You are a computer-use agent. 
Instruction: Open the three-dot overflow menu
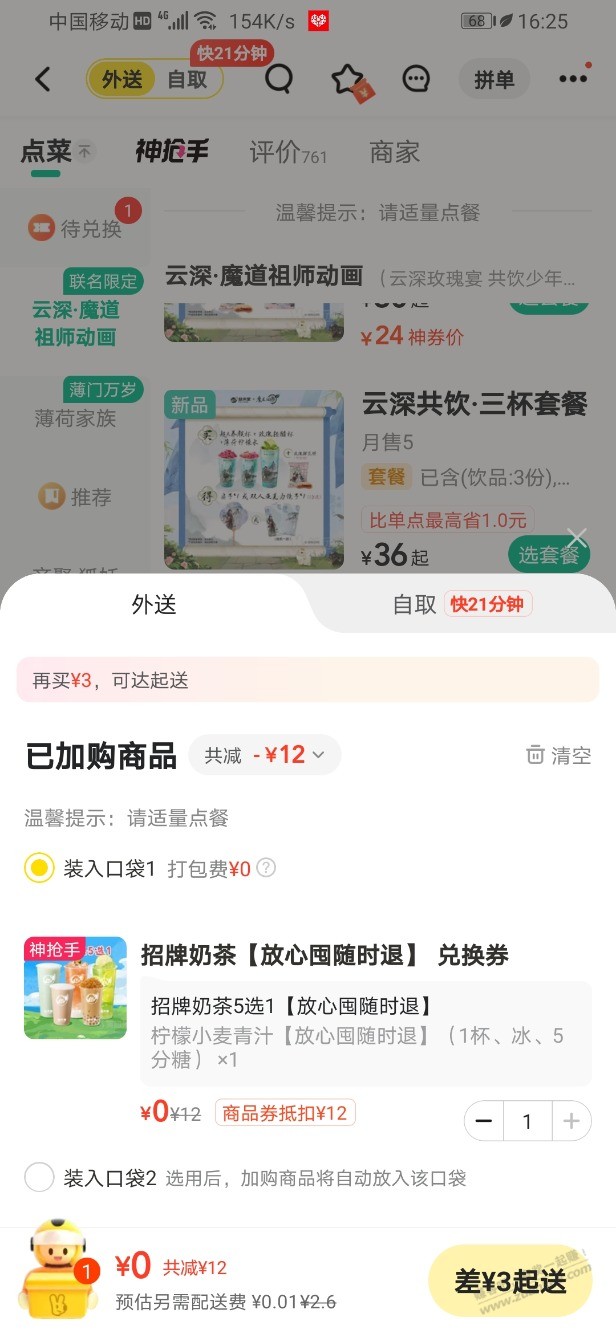[573, 80]
